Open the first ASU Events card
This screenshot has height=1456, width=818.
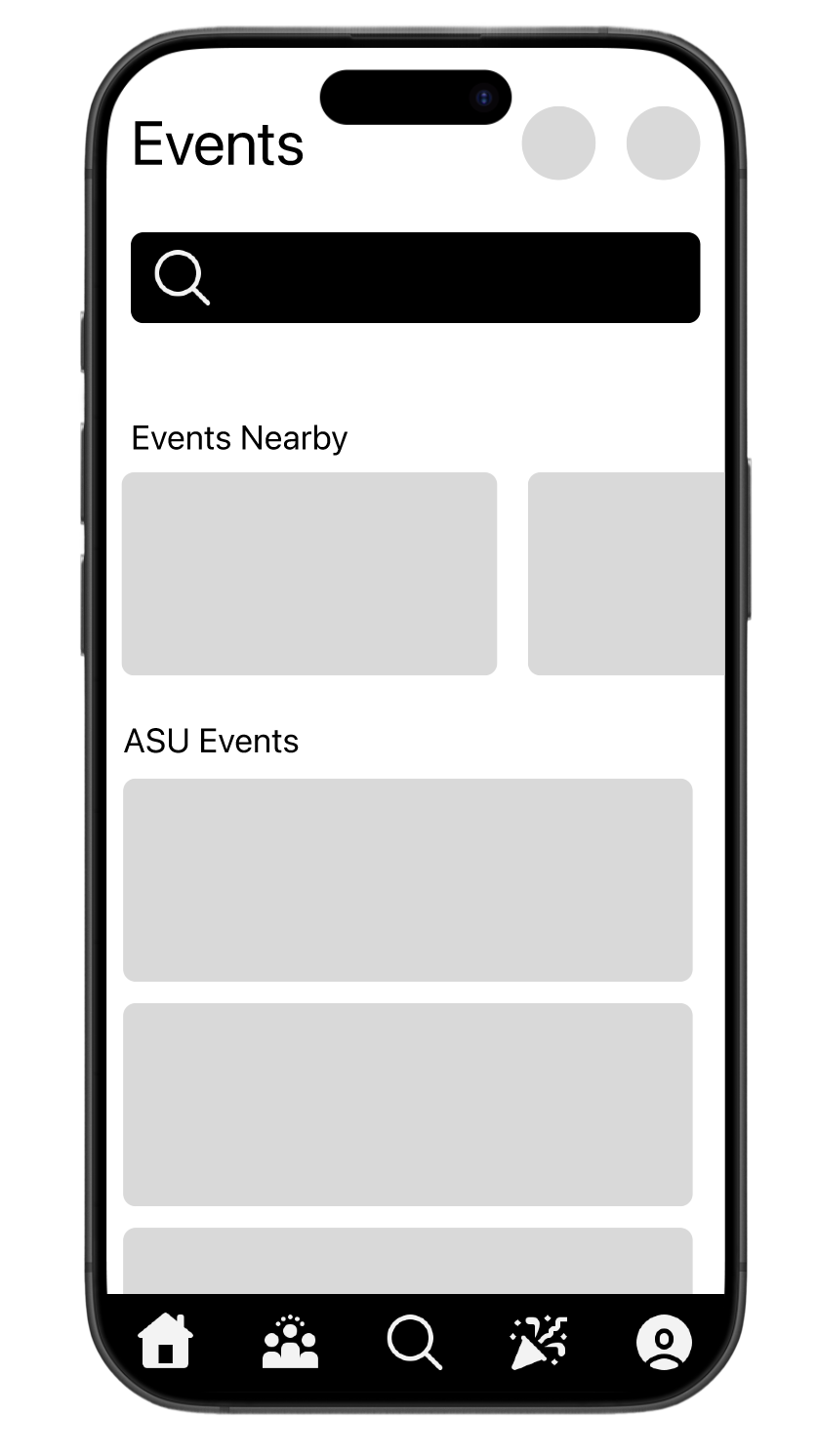407,879
